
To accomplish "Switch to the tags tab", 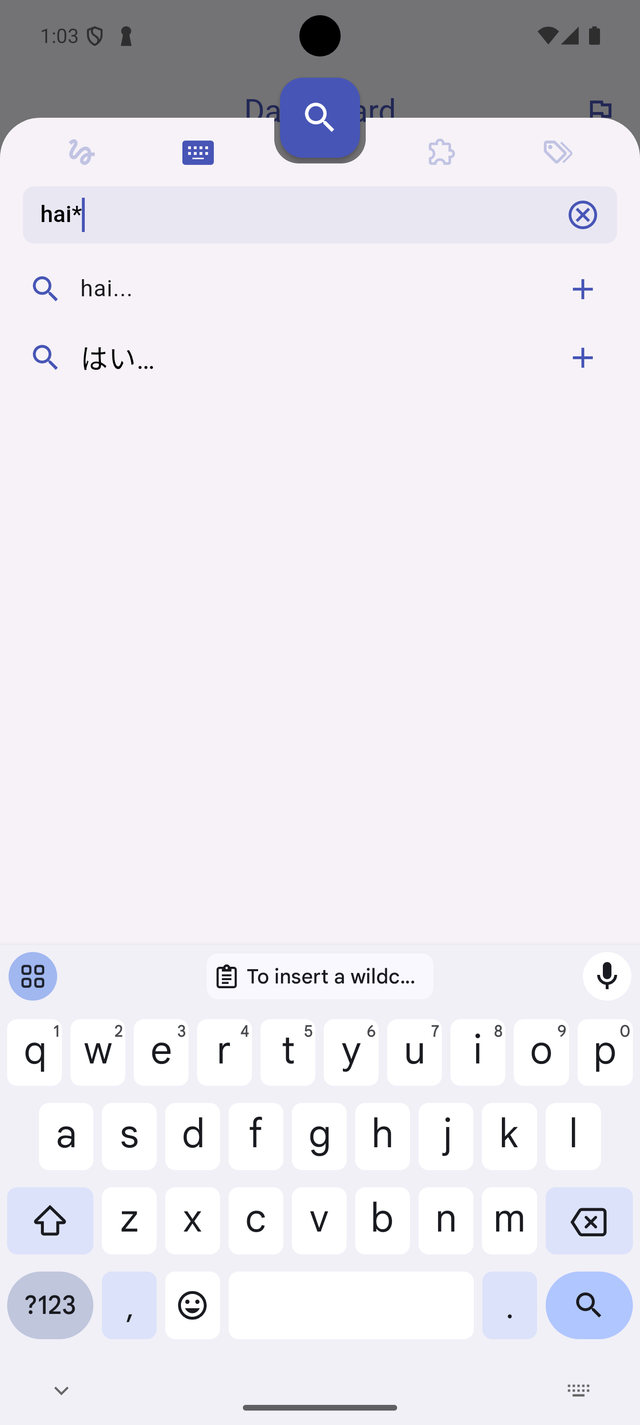I will point(557,152).
